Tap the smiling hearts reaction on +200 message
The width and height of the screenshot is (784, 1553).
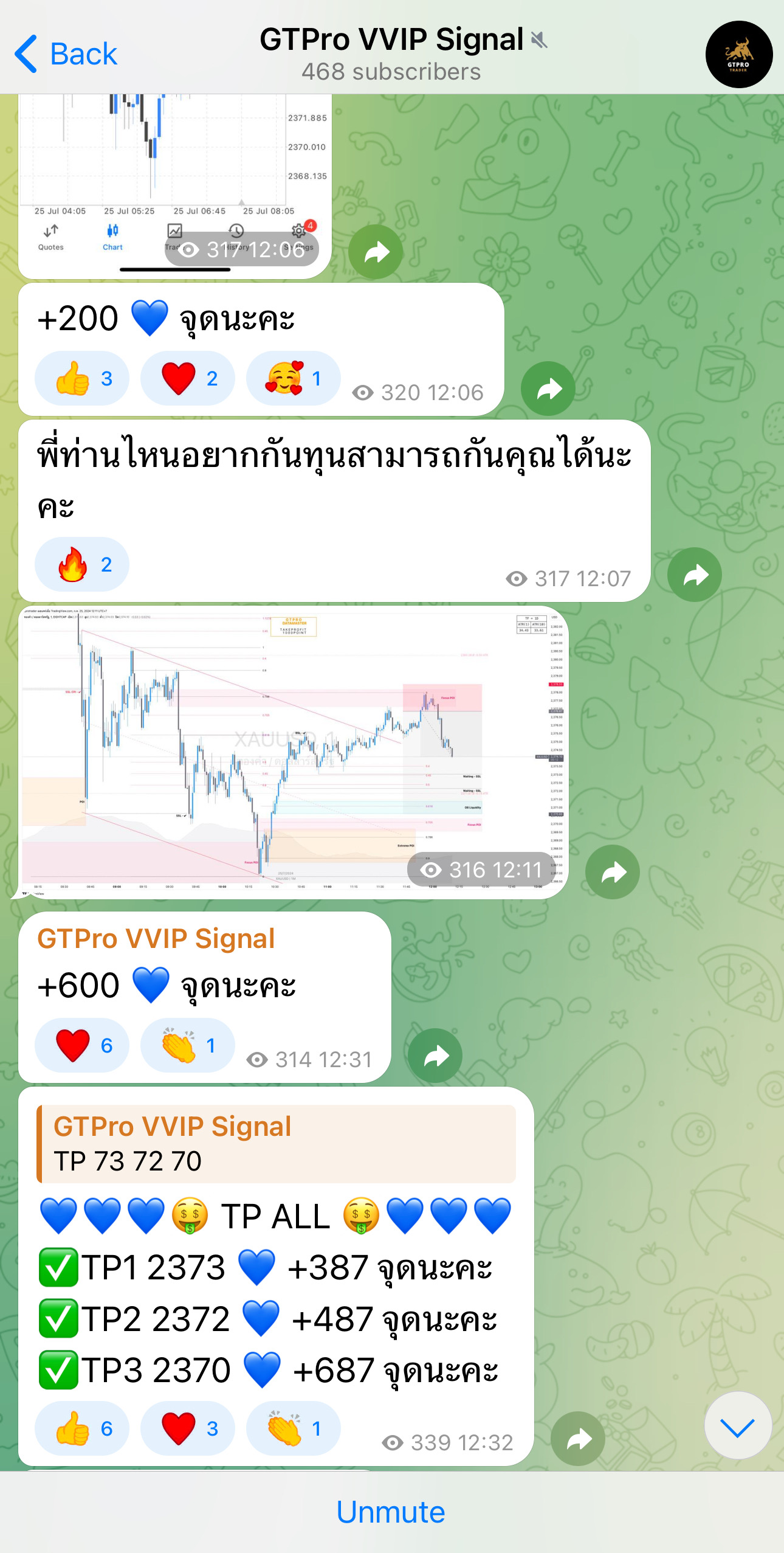293,378
